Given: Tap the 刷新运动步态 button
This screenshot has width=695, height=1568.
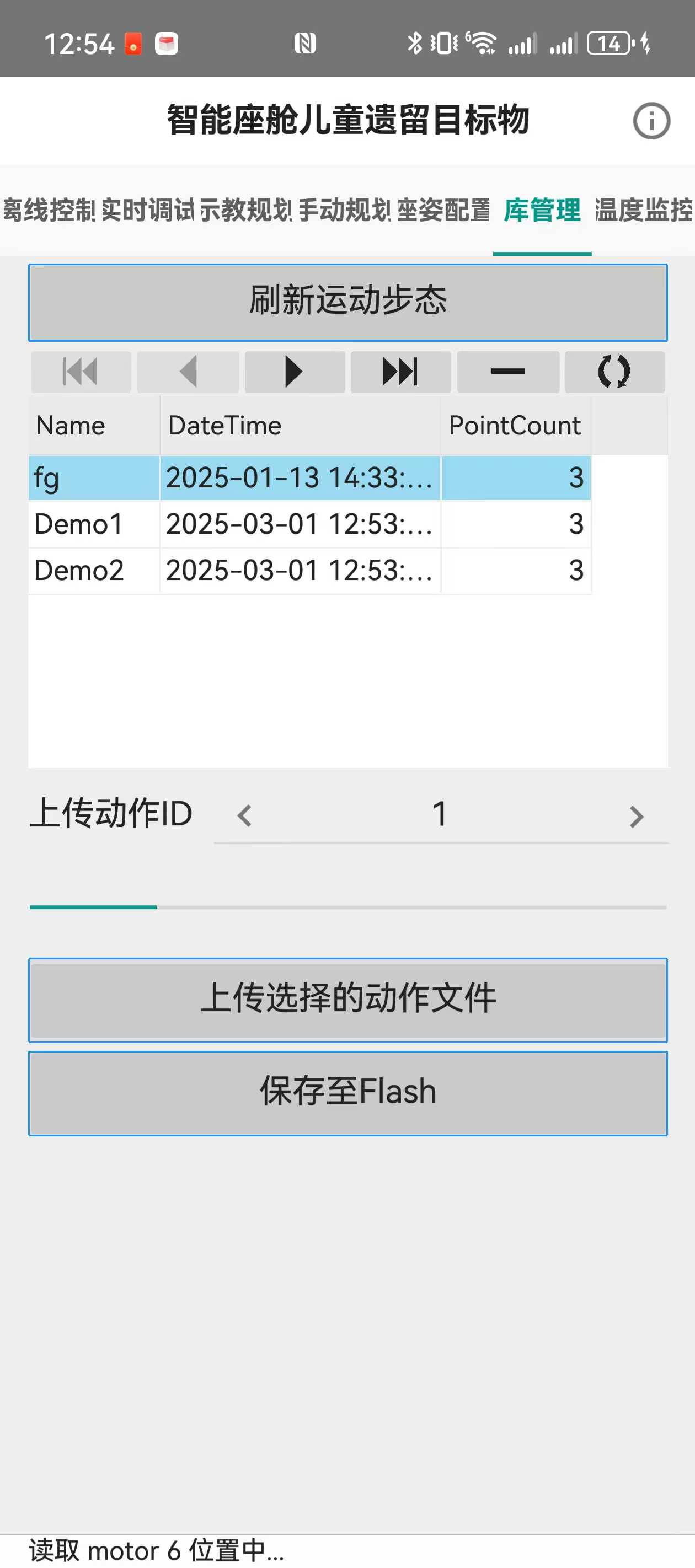Looking at the screenshot, I should click(348, 302).
